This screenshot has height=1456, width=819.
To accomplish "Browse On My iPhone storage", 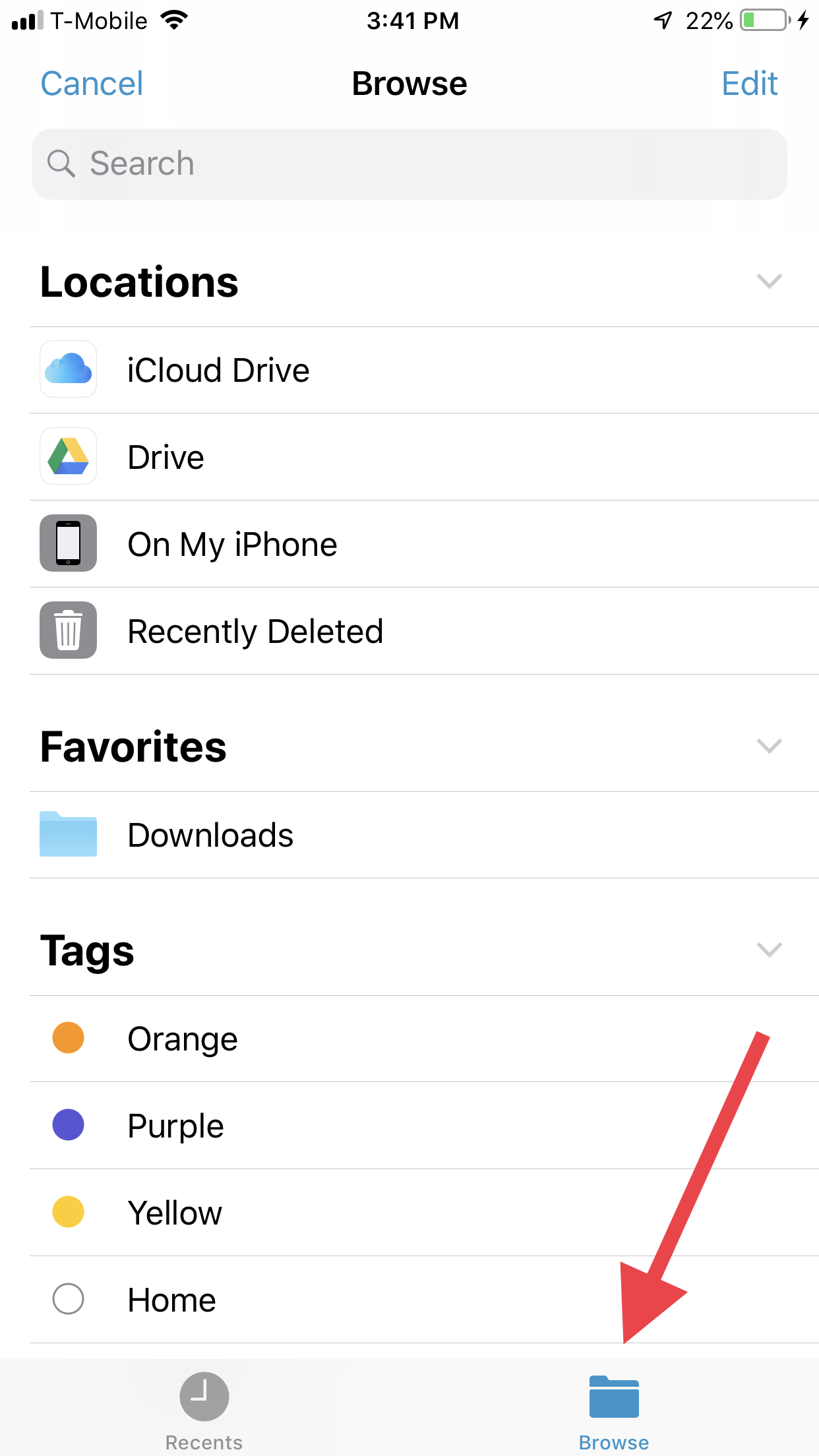I will click(232, 544).
